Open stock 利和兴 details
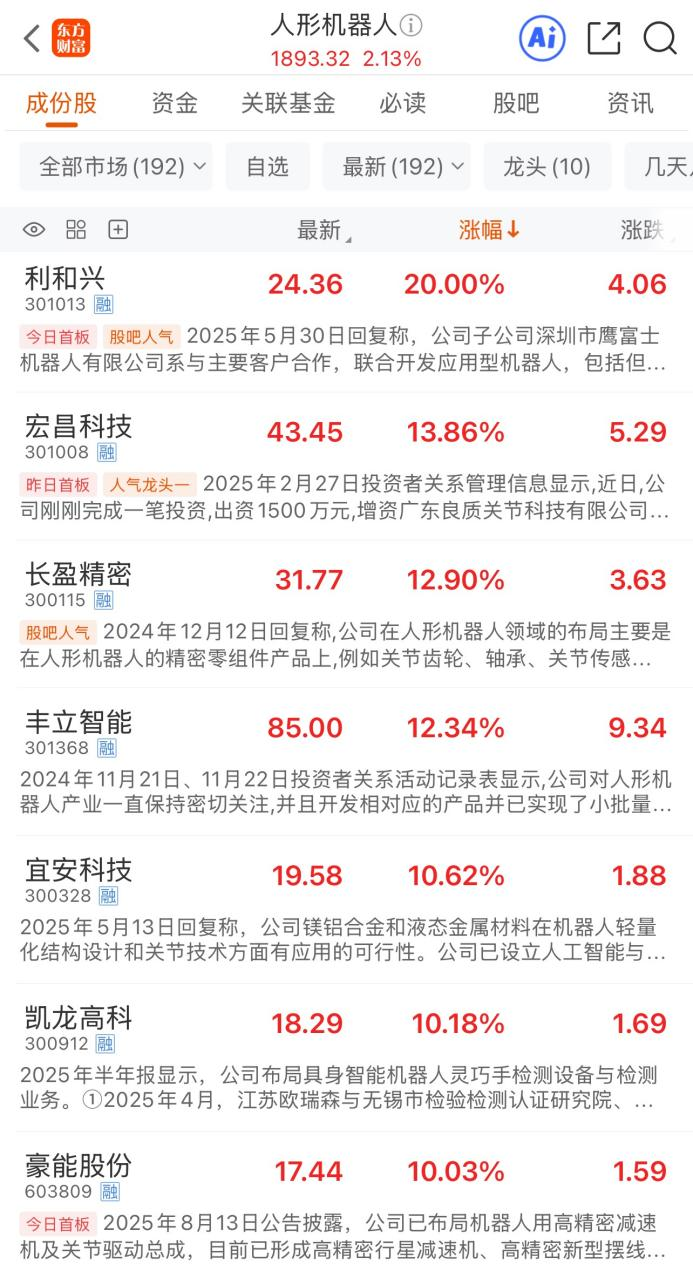 (66, 279)
